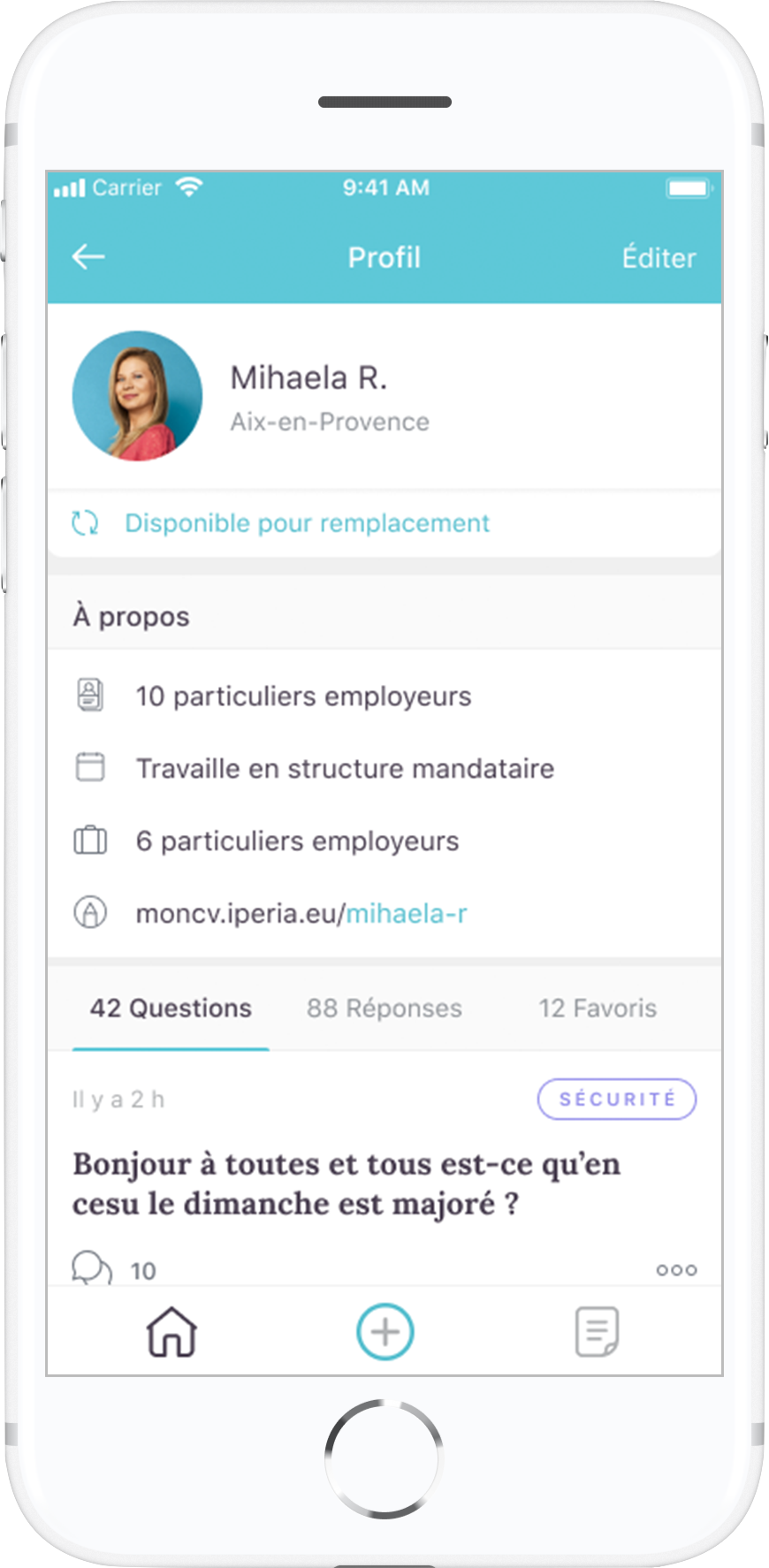This screenshot has height=1568, width=769.
Task: Switch to the 12 Favoris tab
Action: (598, 1009)
